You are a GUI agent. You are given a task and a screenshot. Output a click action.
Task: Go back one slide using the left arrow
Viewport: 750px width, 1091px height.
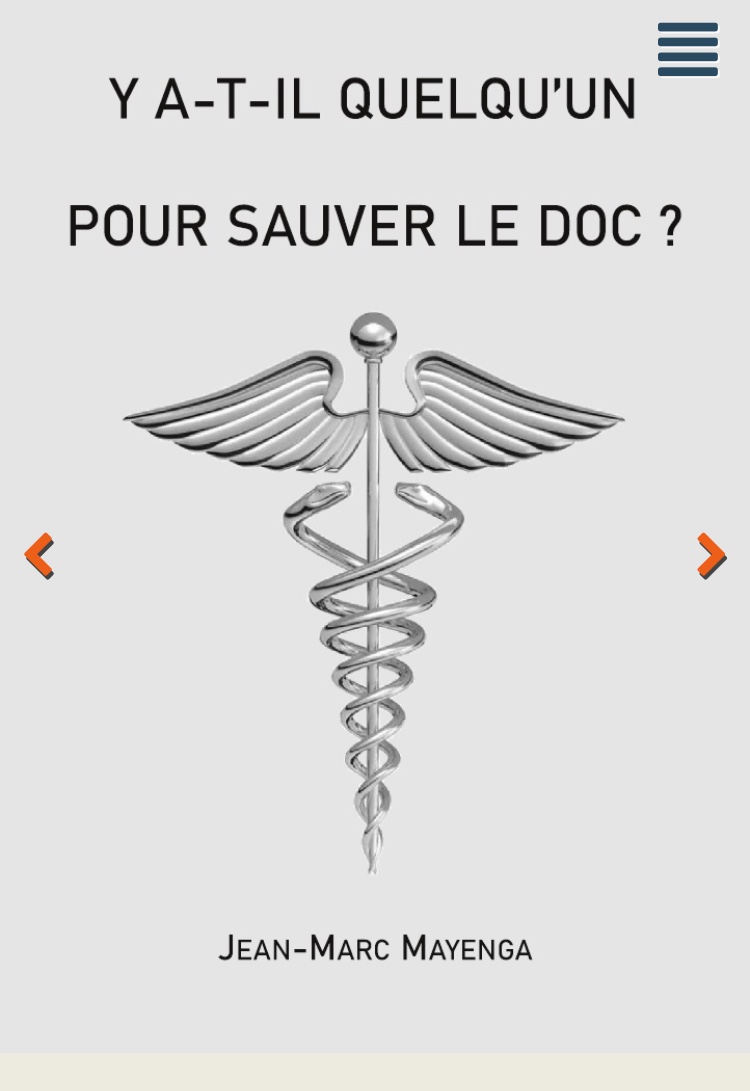40,554
